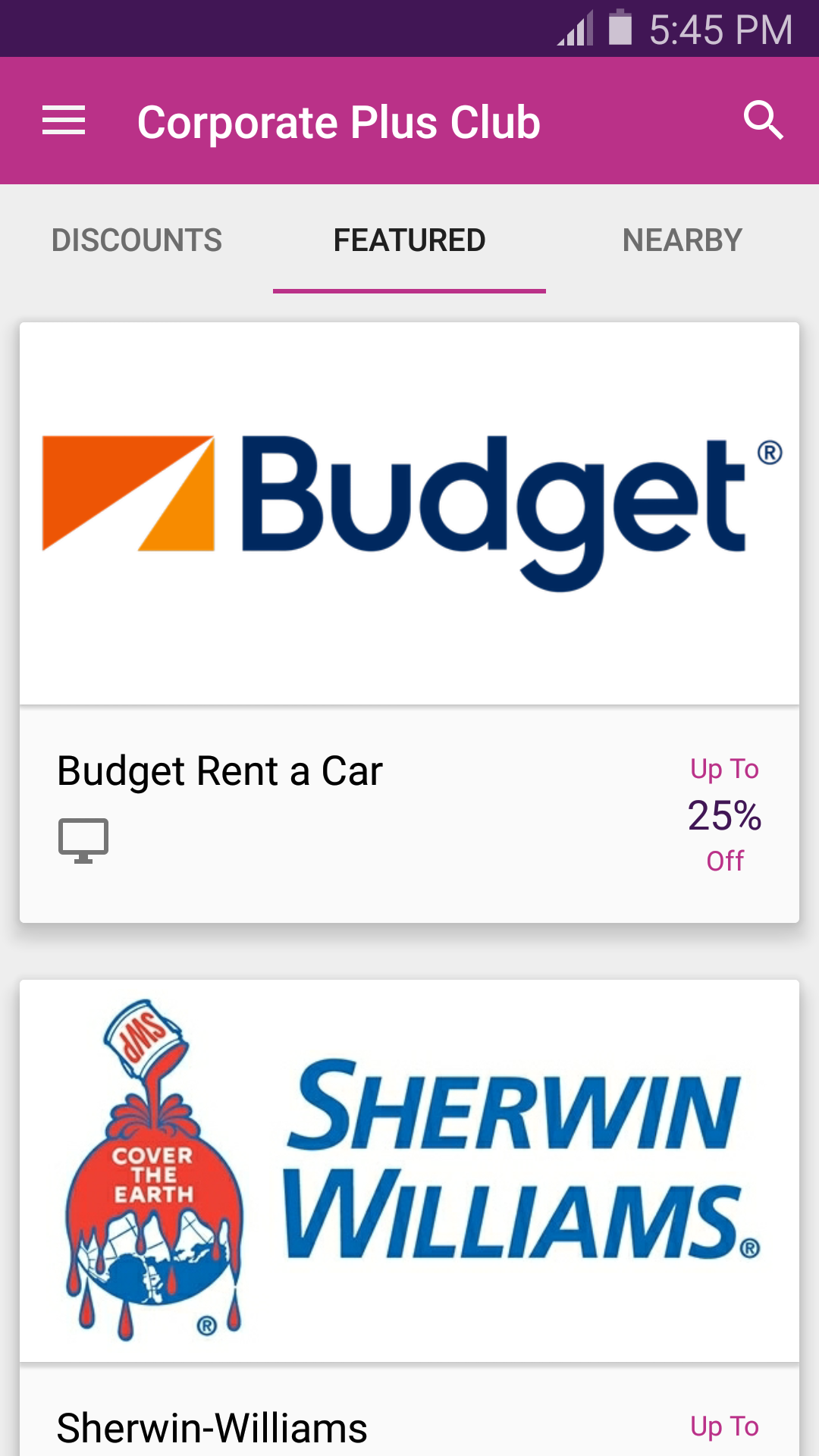The image size is (819, 1456).
Task: Open the hamburger navigation drawer
Action: coord(64,121)
